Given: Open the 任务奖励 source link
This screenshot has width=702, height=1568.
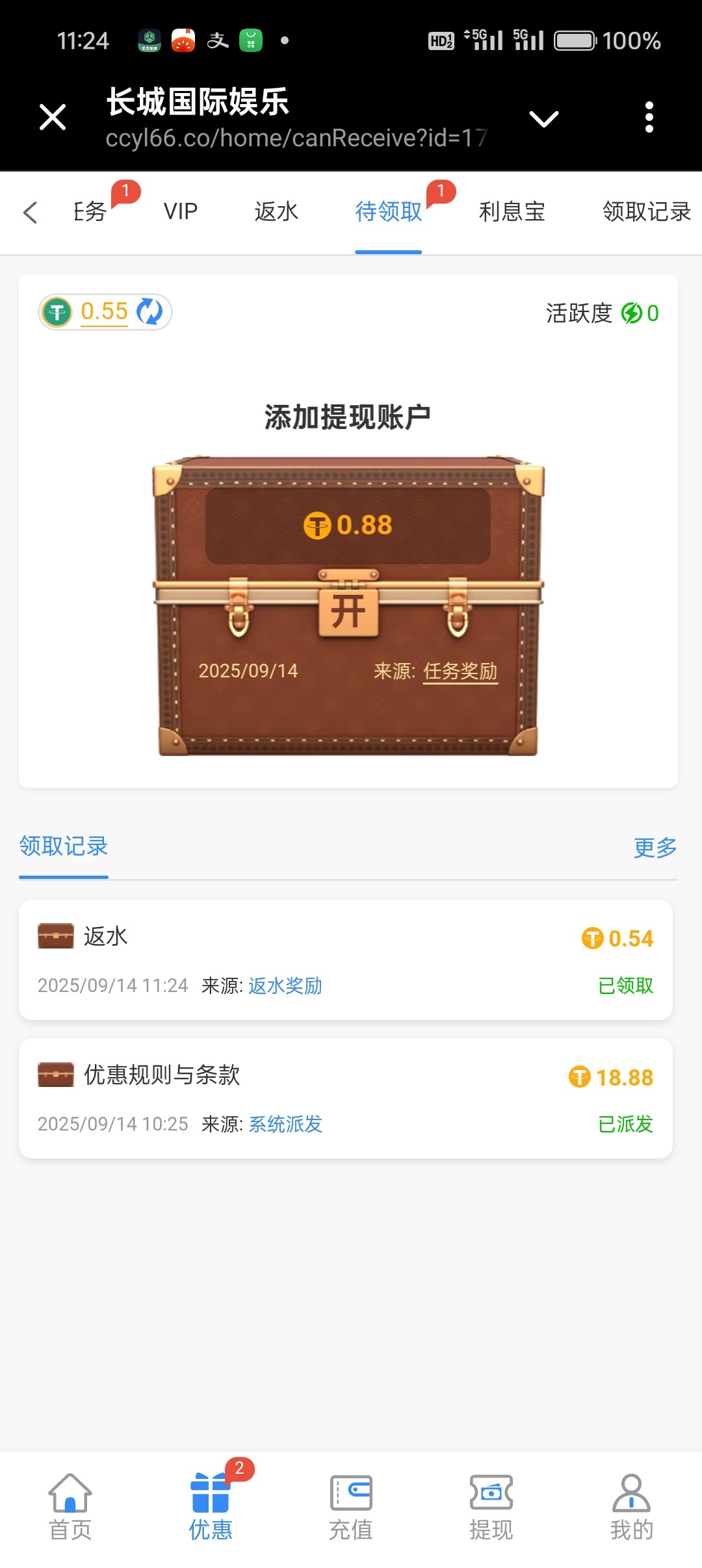Looking at the screenshot, I should [x=460, y=671].
